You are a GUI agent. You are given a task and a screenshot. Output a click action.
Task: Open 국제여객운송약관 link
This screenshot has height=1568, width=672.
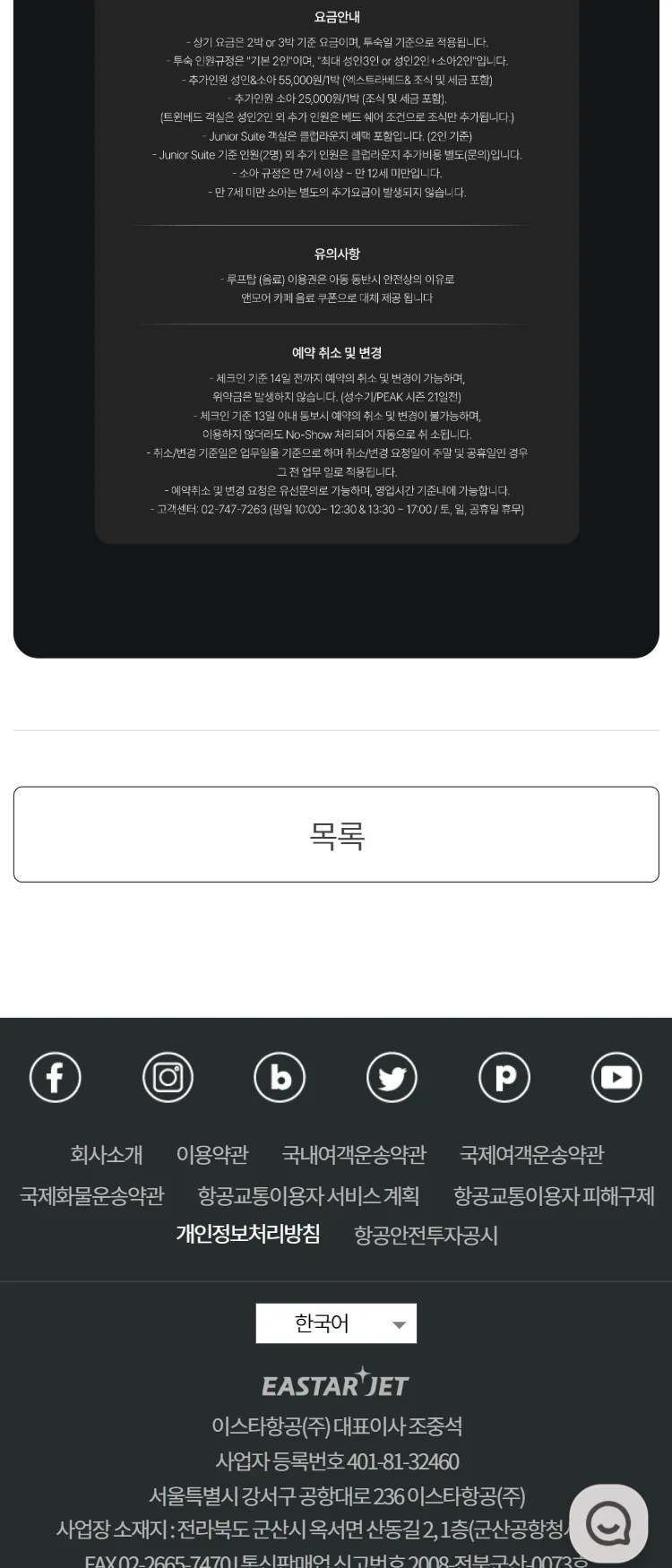click(531, 1155)
